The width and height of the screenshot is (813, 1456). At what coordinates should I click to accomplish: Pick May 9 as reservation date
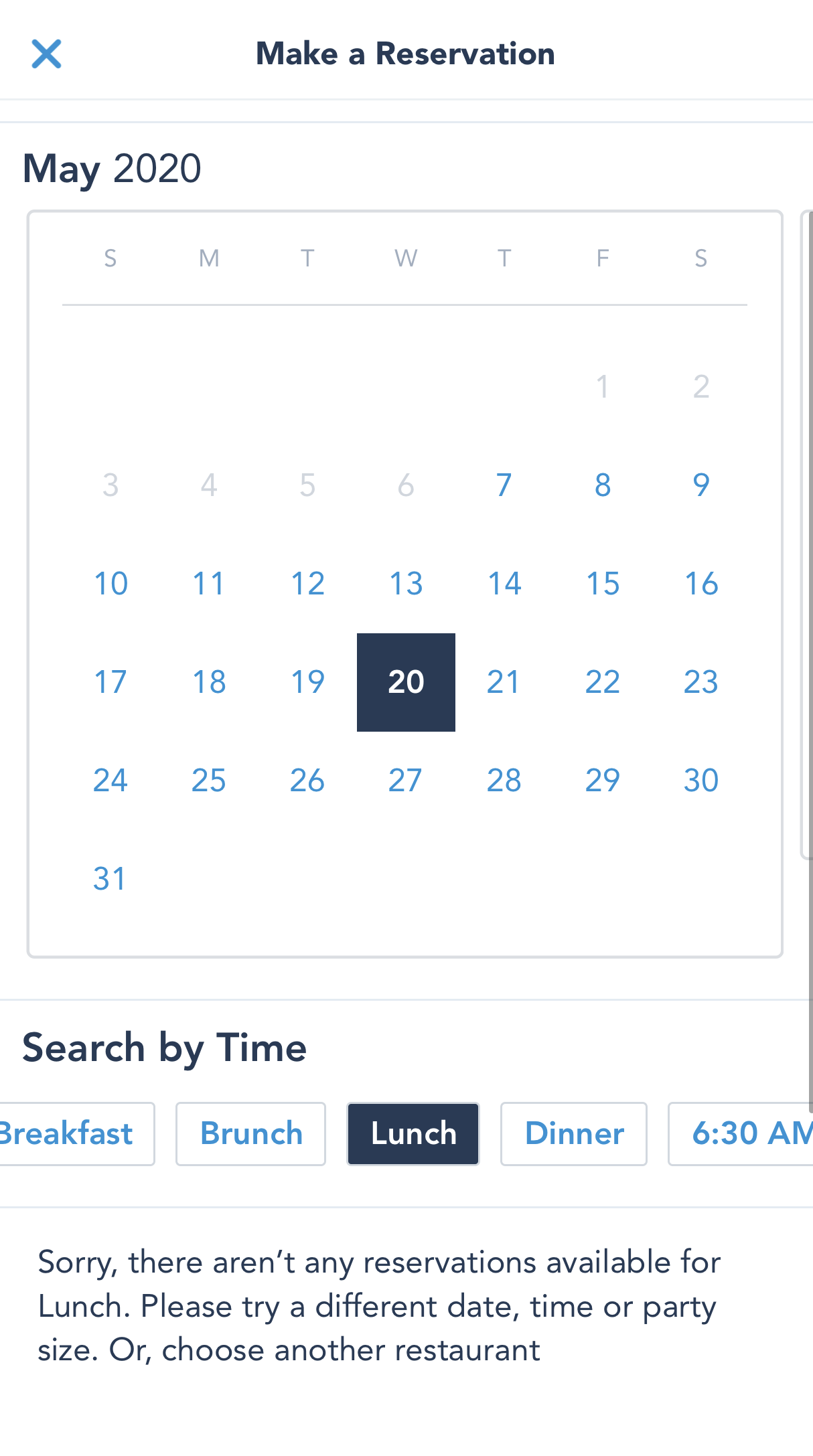(x=700, y=485)
